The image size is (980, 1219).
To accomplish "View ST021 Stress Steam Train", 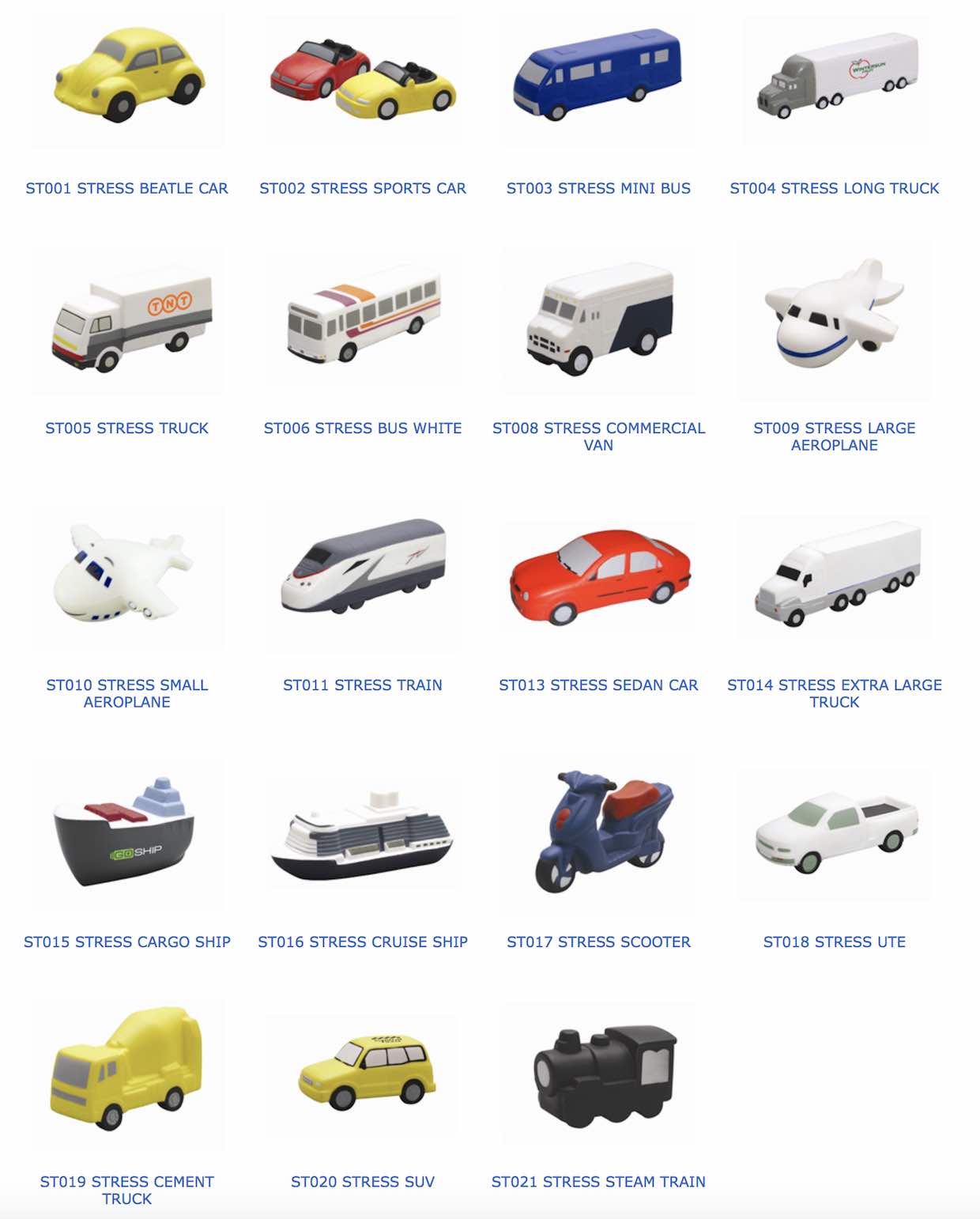I will pyautogui.click(x=598, y=1181).
